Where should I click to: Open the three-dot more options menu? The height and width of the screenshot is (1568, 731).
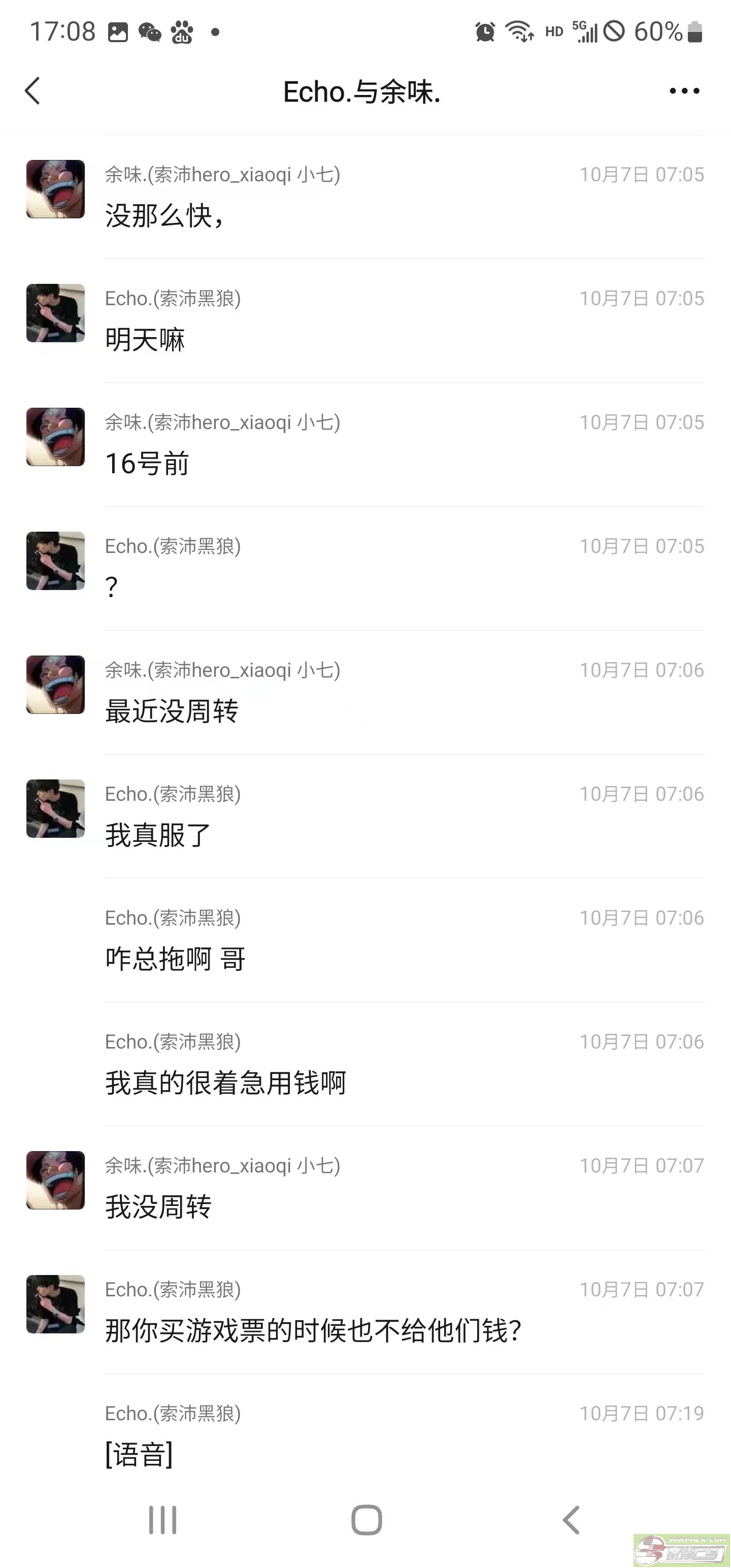[x=684, y=91]
